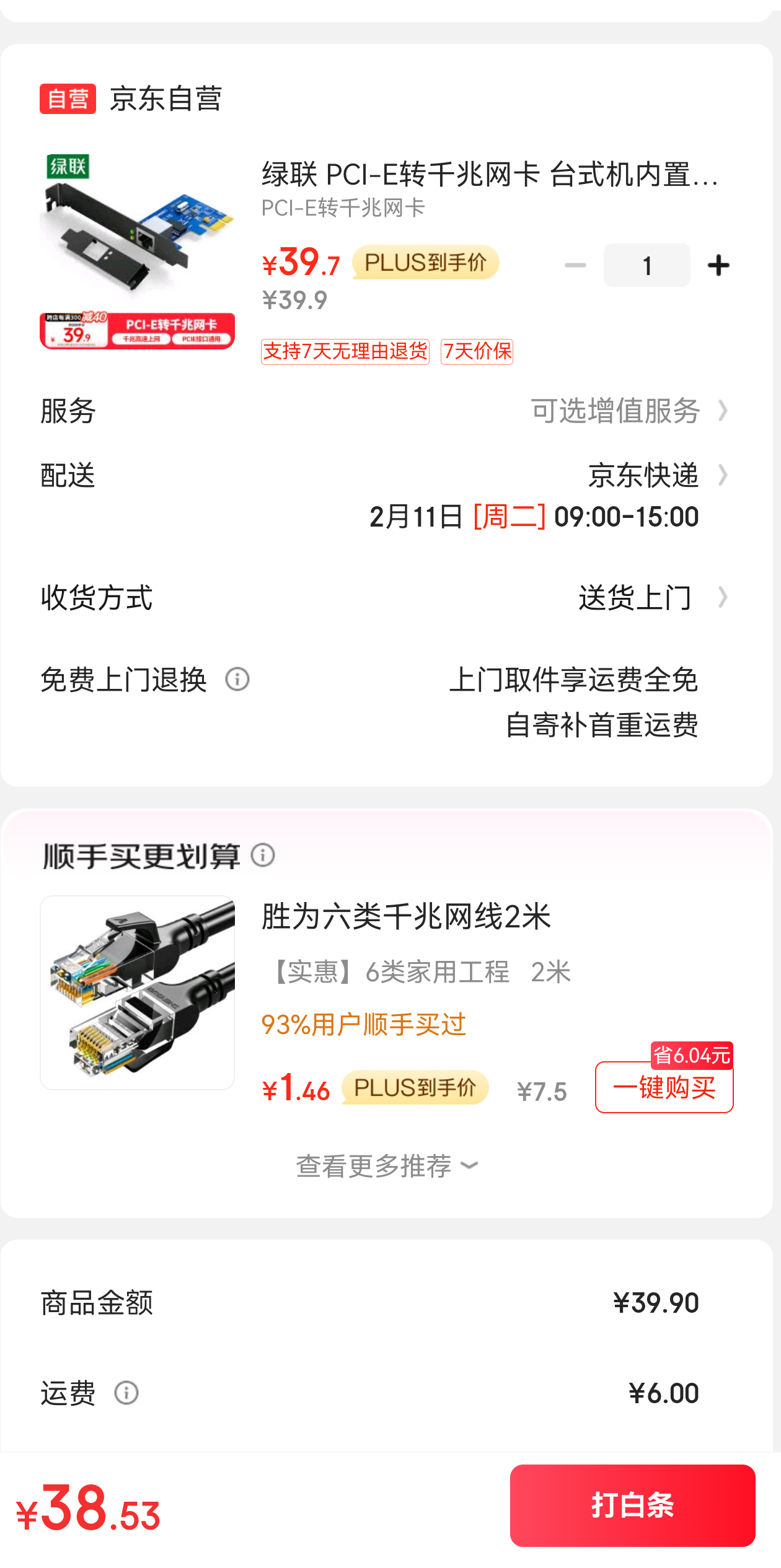Open the 京东自营 store page
This screenshot has height=1568, width=781.
166,99
